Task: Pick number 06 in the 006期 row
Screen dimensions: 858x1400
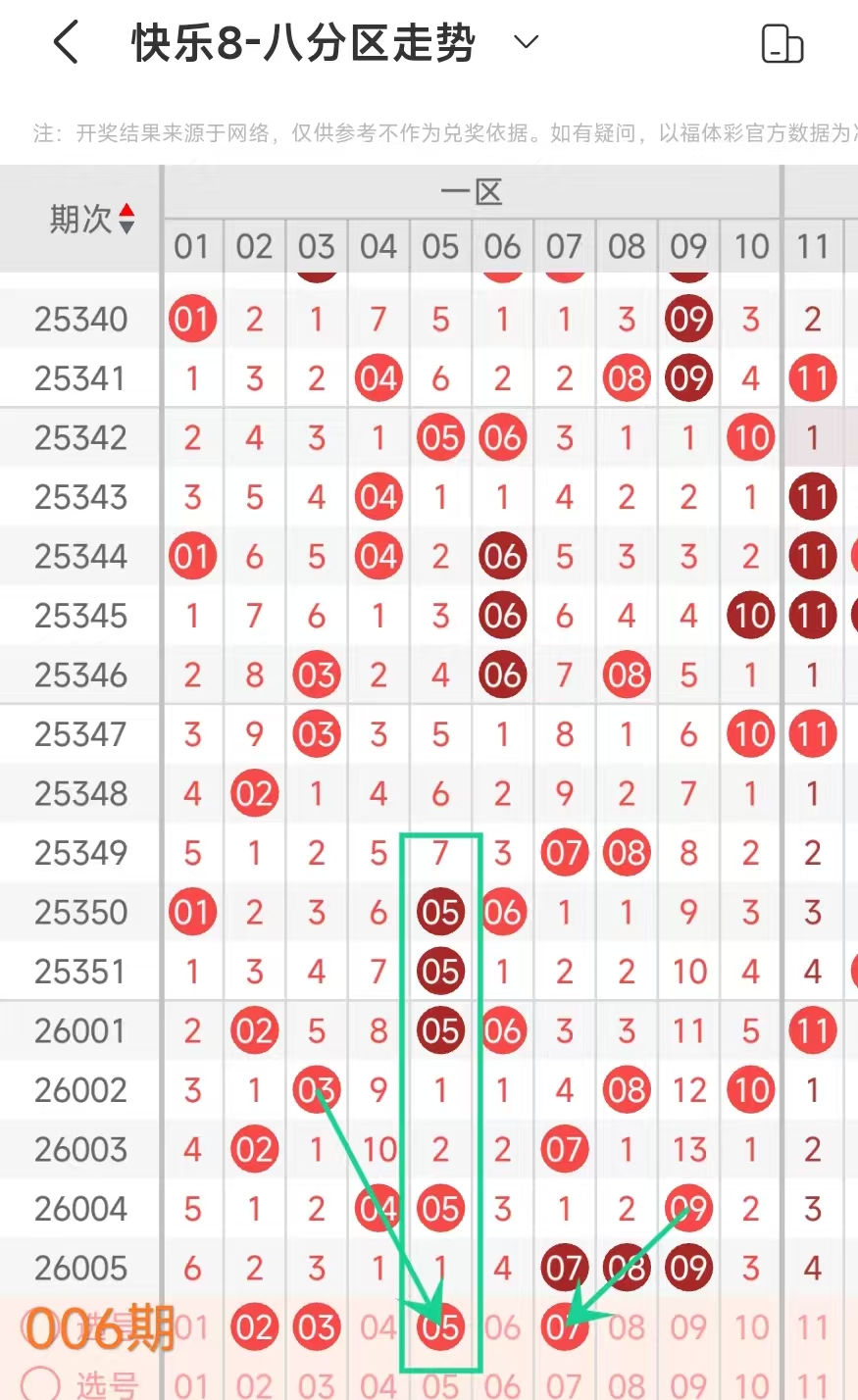Action: point(502,1327)
